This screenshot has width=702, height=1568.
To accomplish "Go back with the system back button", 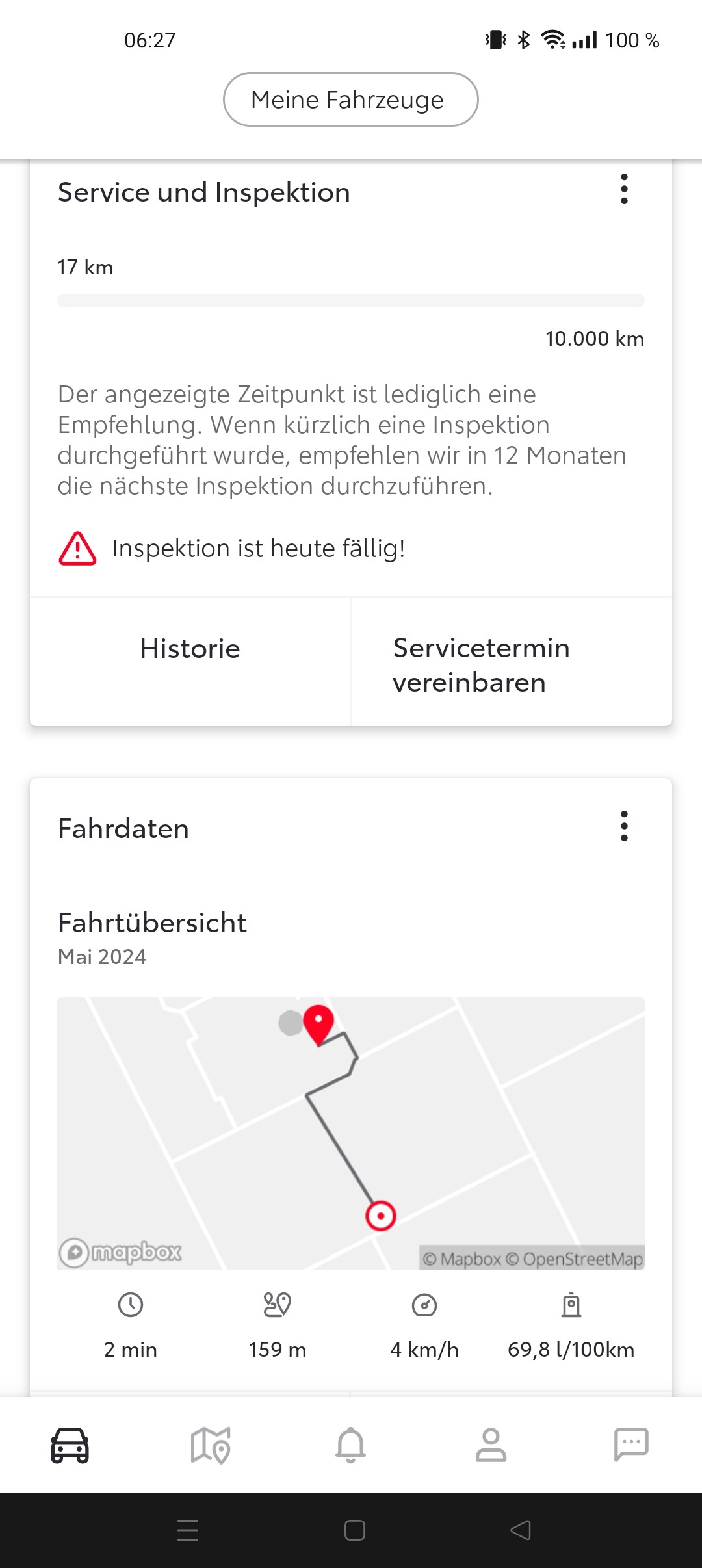I will point(521,1530).
